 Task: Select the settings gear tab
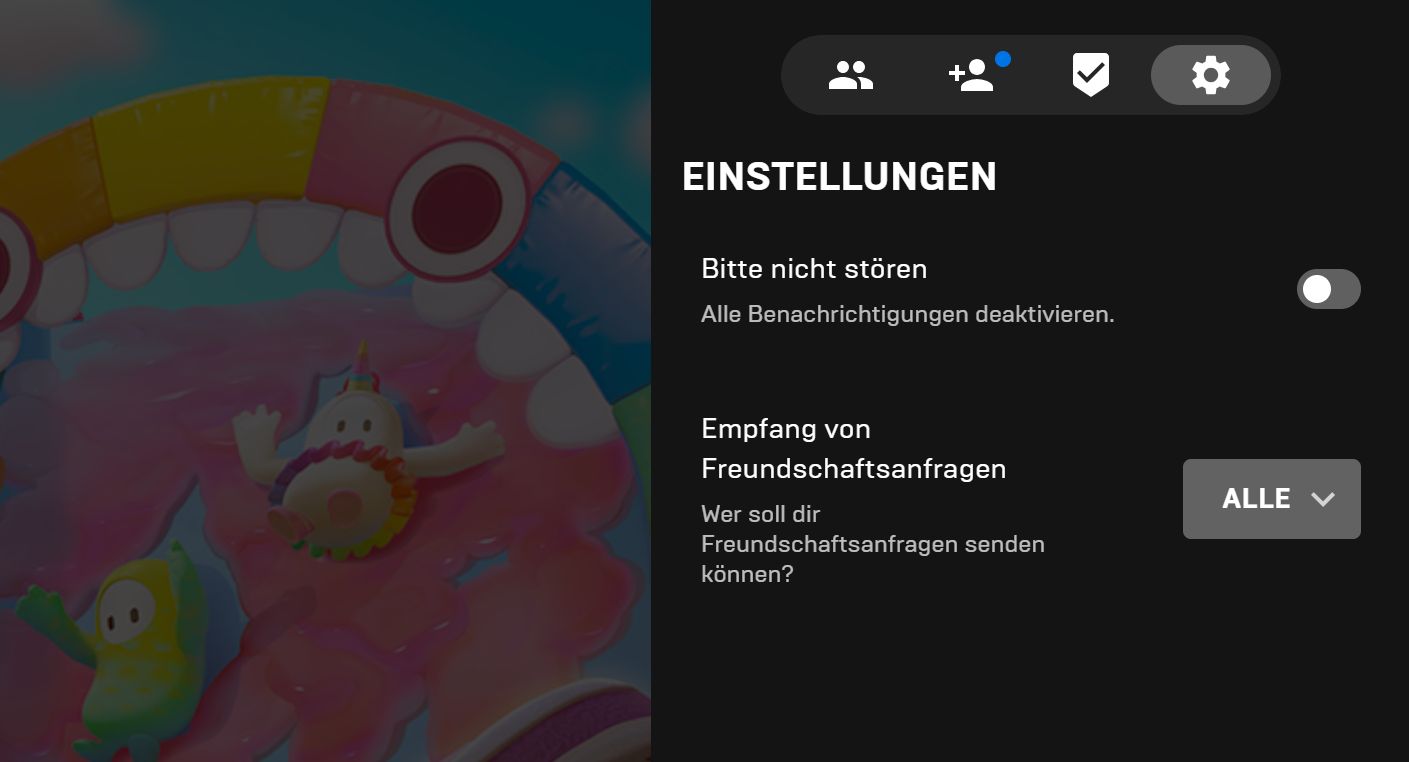pyautogui.click(x=1210, y=75)
